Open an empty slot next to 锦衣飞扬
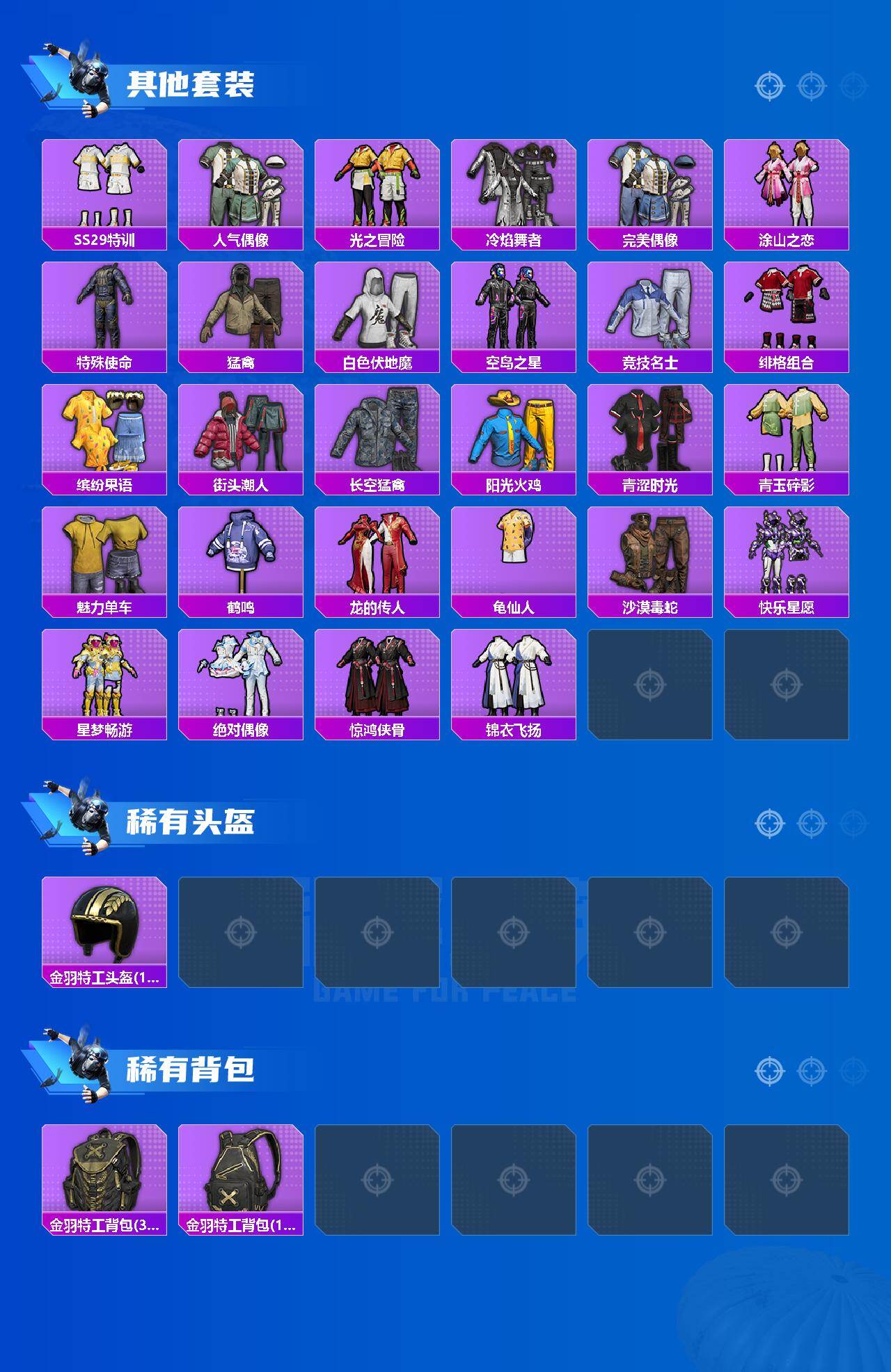The width and height of the screenshot is (891, 1372). (654, 678)
